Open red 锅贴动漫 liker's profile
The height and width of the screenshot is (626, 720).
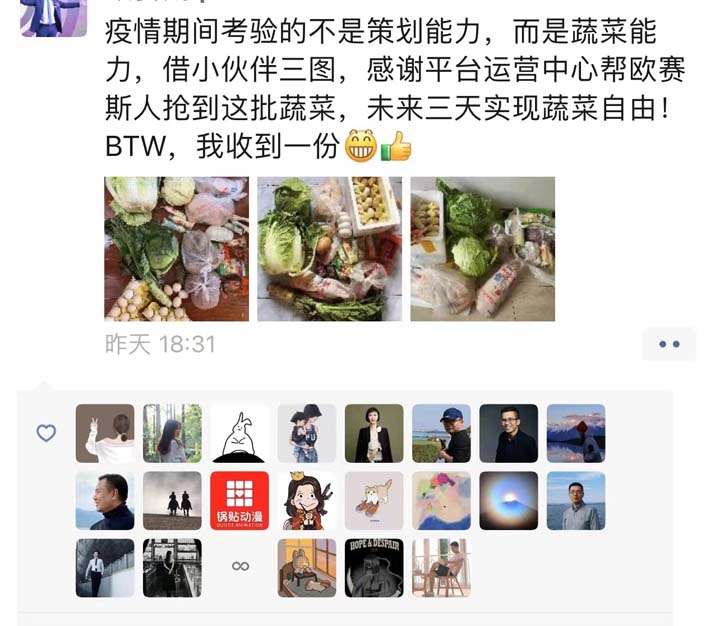(239, 500)
